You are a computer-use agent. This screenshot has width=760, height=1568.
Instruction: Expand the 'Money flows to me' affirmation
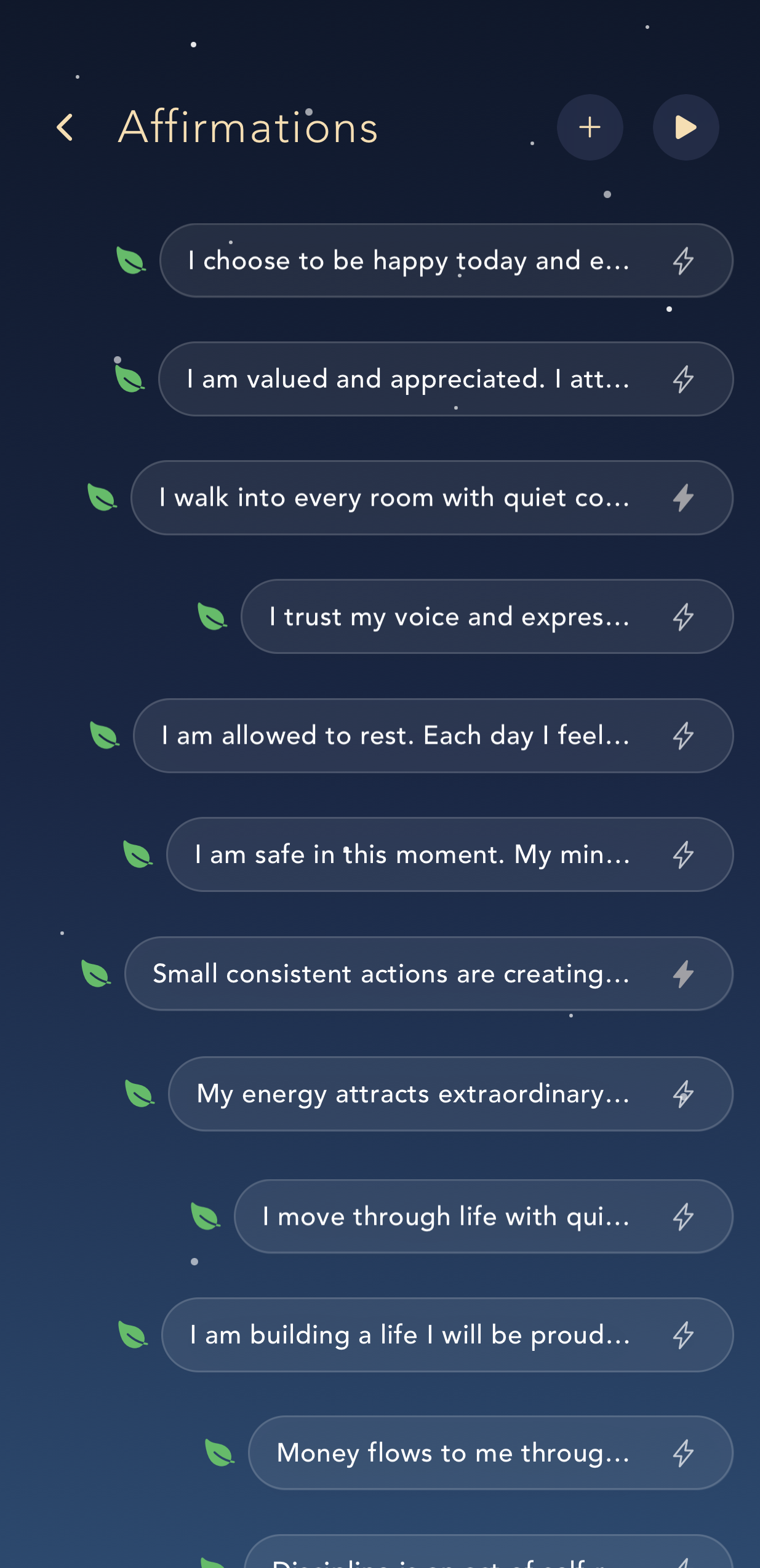[x=453, y=1453]
